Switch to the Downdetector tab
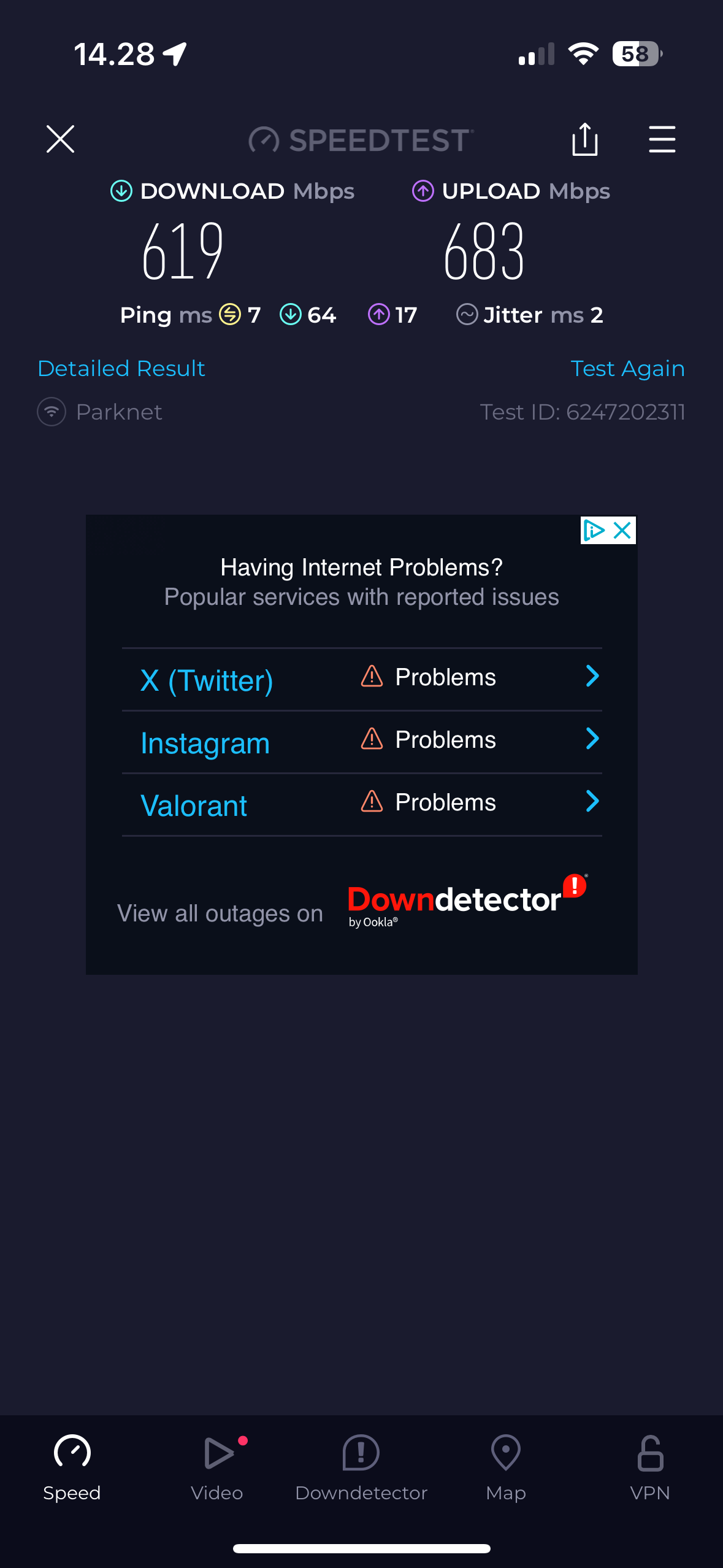The width and height of the screenshot is (723, 1568). [361, 1467]
